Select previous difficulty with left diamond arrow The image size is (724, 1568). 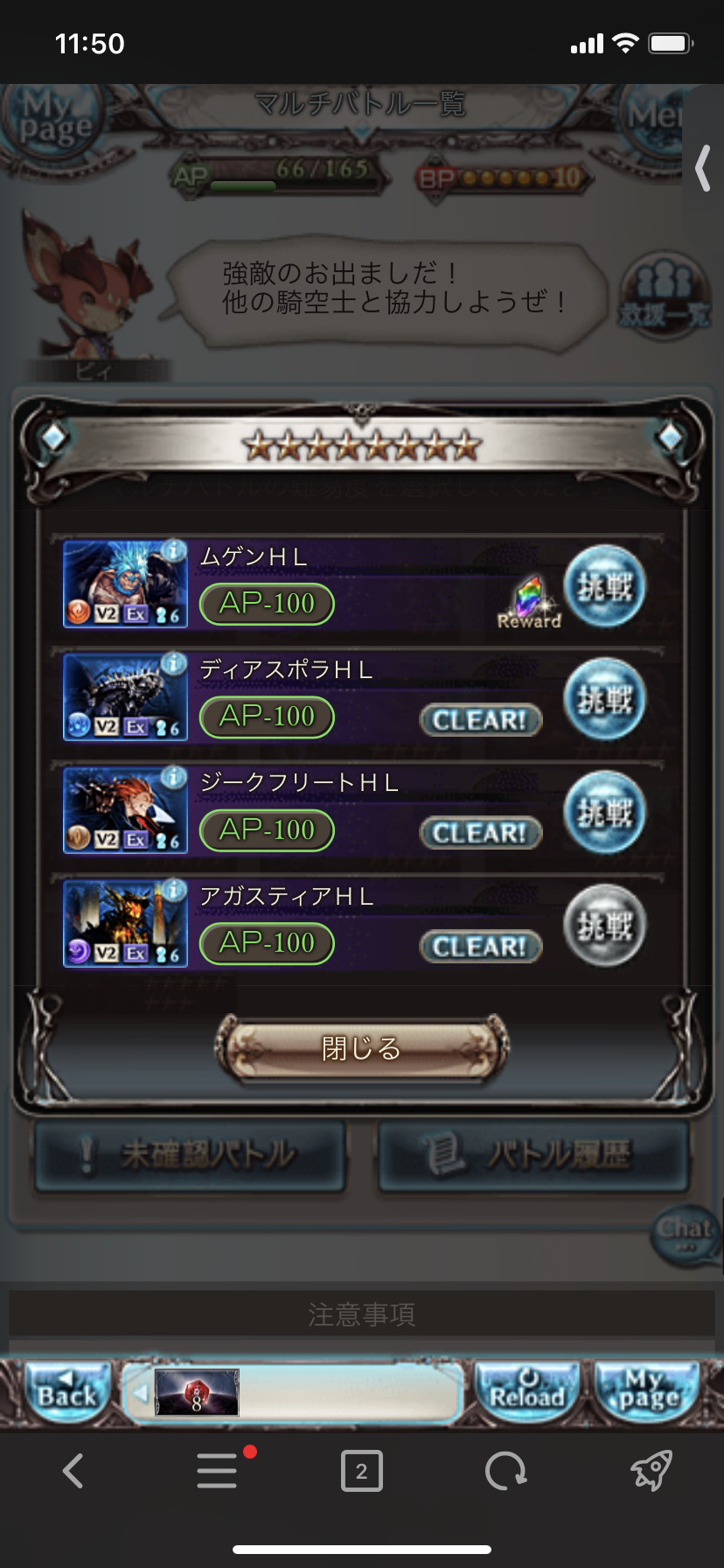[54, 437]
